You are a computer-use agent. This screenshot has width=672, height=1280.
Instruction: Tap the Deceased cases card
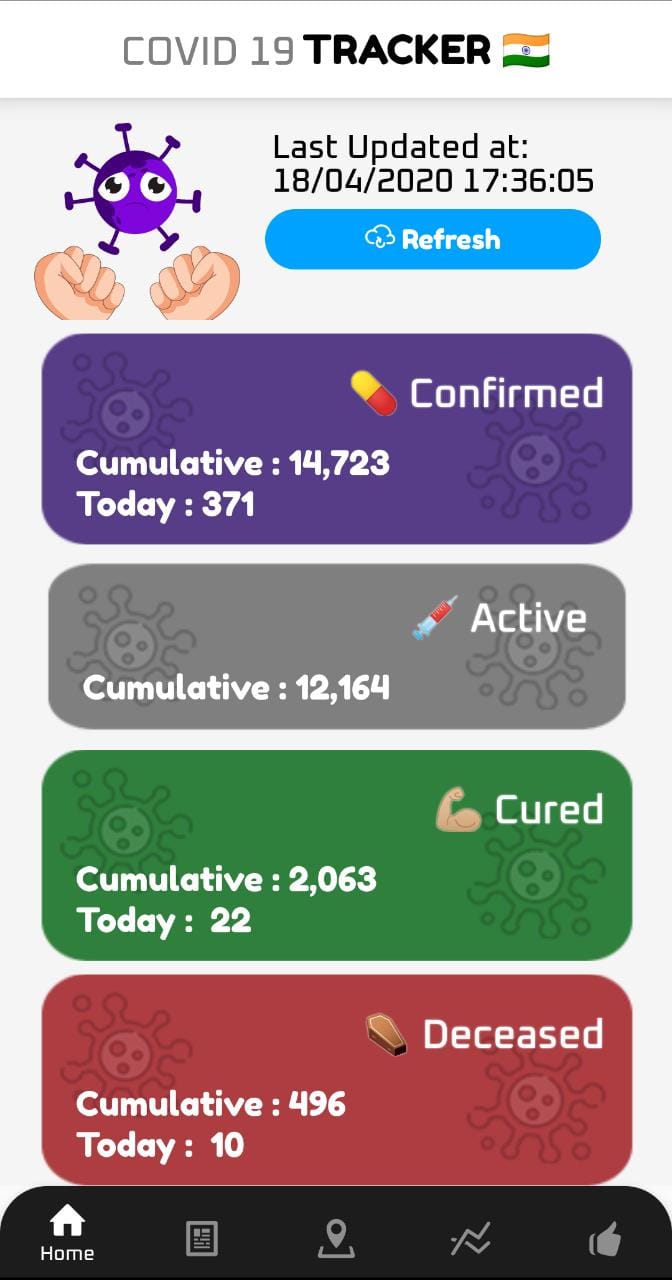pyautogui.click(x=336, y=1079)
